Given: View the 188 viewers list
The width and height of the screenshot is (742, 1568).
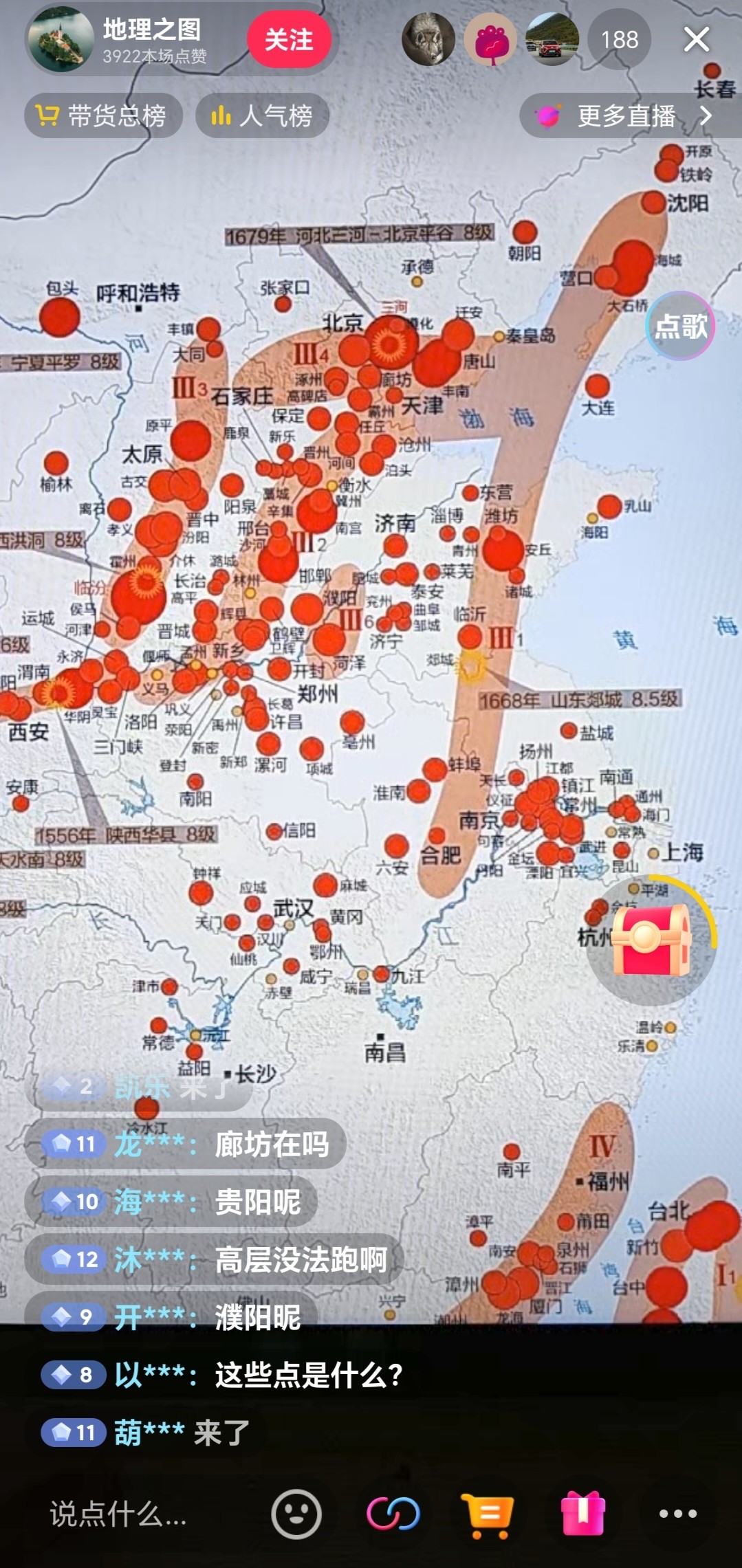Looking at the screenshot, I should point(619,40).
